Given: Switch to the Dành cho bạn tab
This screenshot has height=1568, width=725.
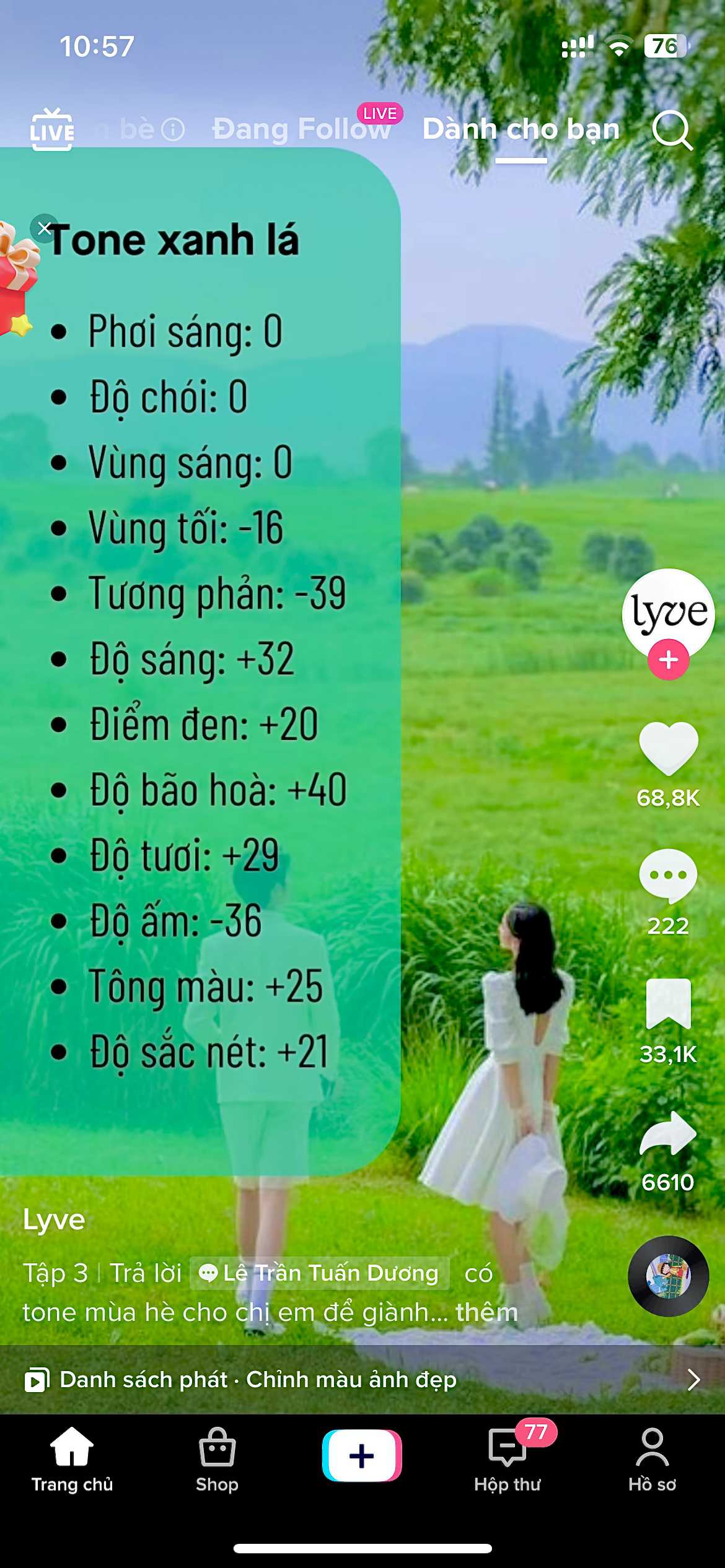Looking at the screenshot, I should click(x=521, y=129).
